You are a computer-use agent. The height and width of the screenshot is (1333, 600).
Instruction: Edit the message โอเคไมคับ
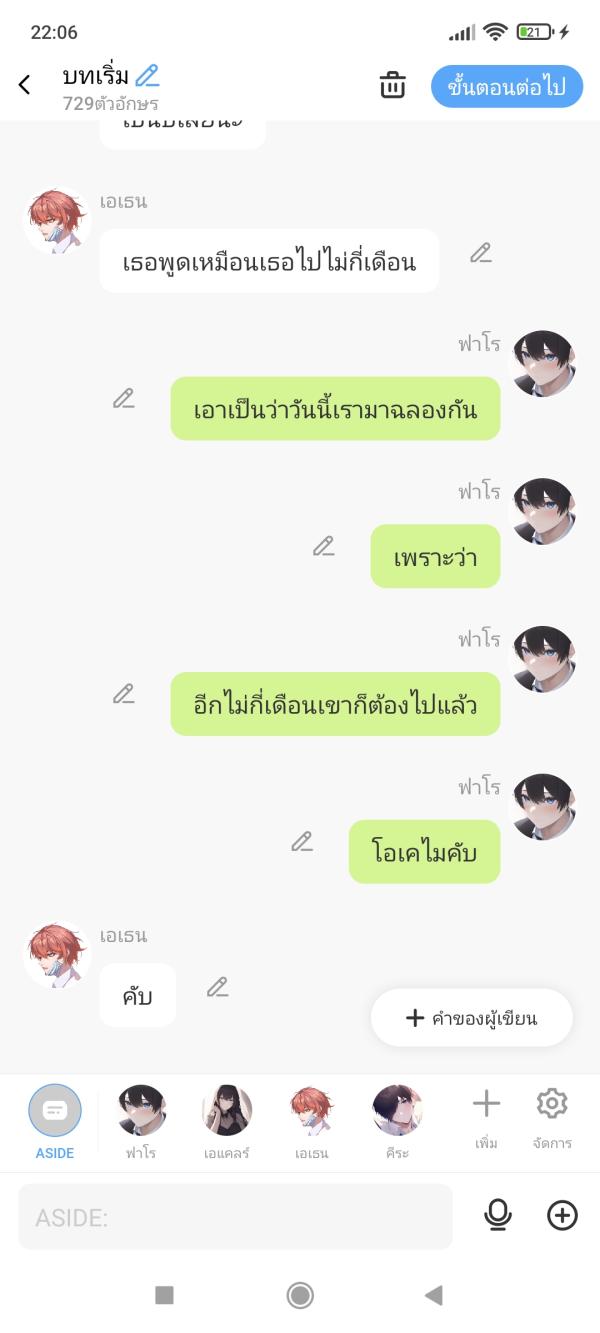tap(302, 841)
